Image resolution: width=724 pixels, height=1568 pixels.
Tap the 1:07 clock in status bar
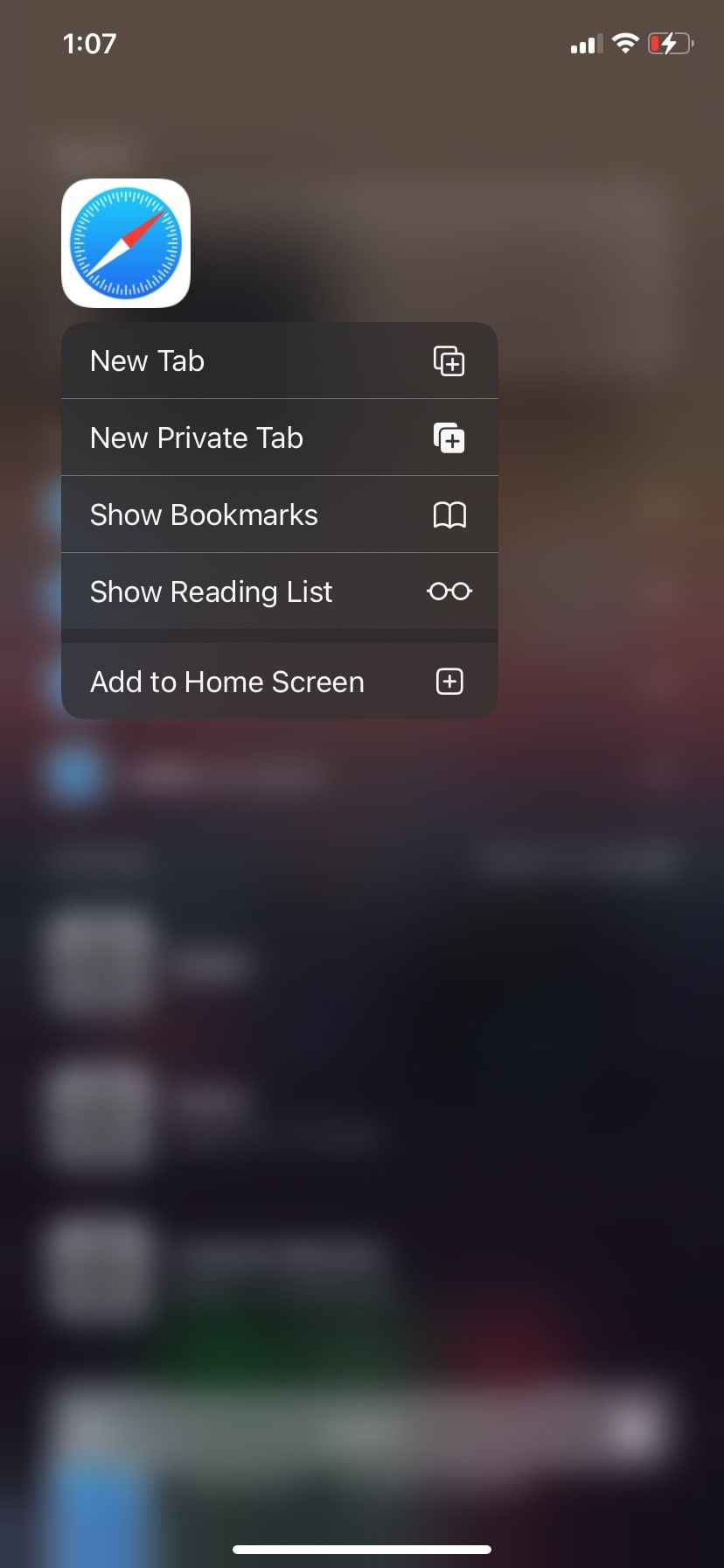tap(90, 43)
